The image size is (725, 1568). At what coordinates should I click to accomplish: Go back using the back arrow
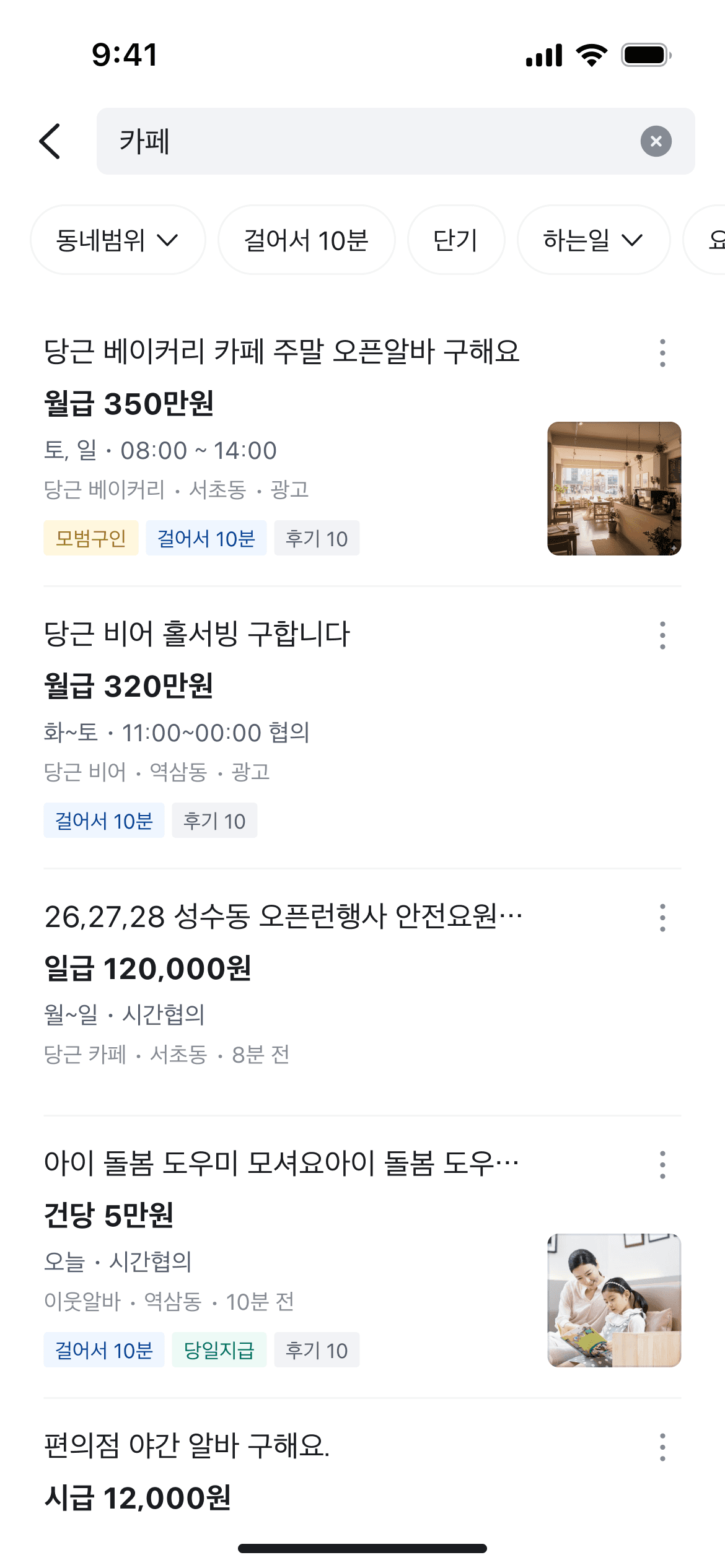[50, 141]
